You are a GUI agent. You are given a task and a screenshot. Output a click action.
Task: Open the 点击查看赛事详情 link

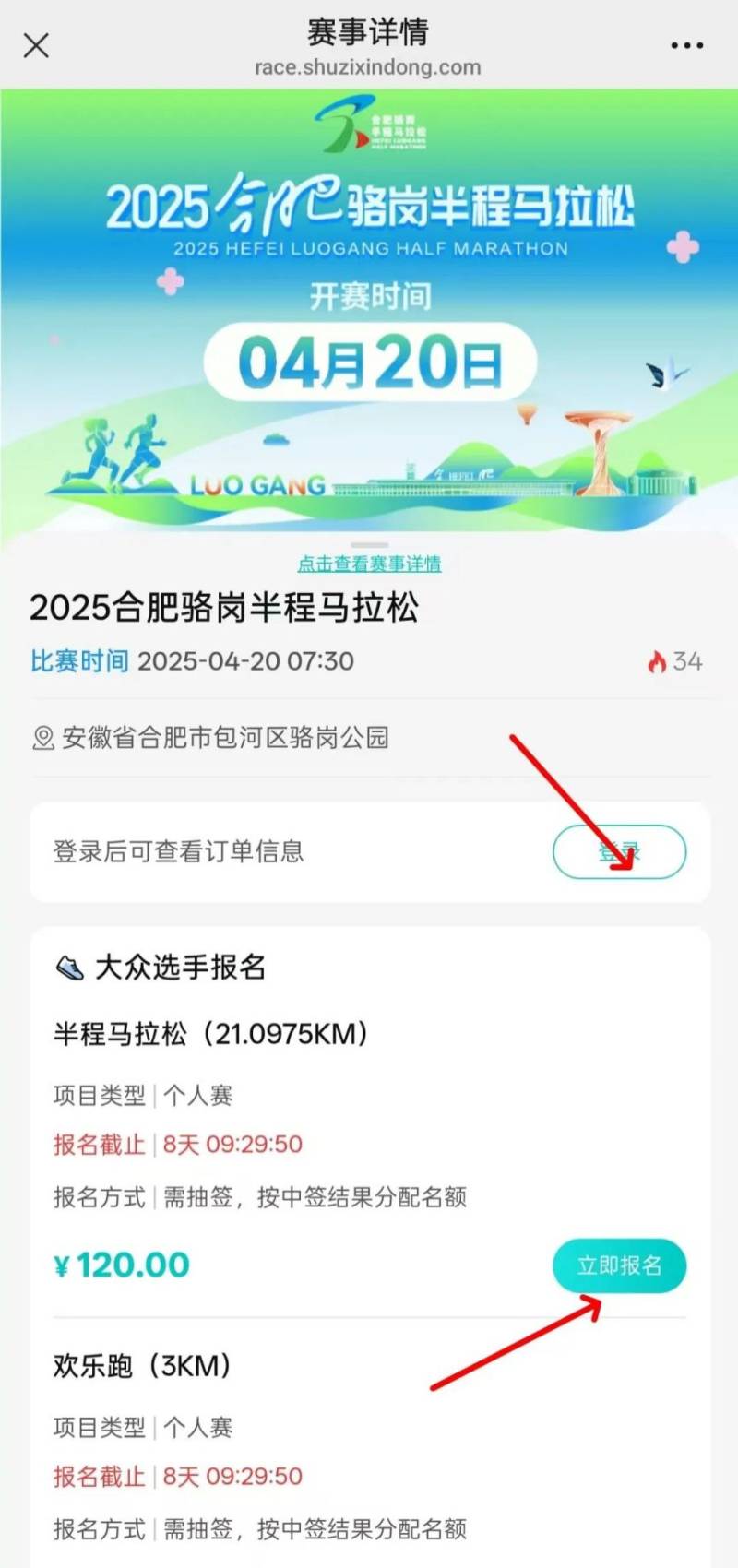369,564
